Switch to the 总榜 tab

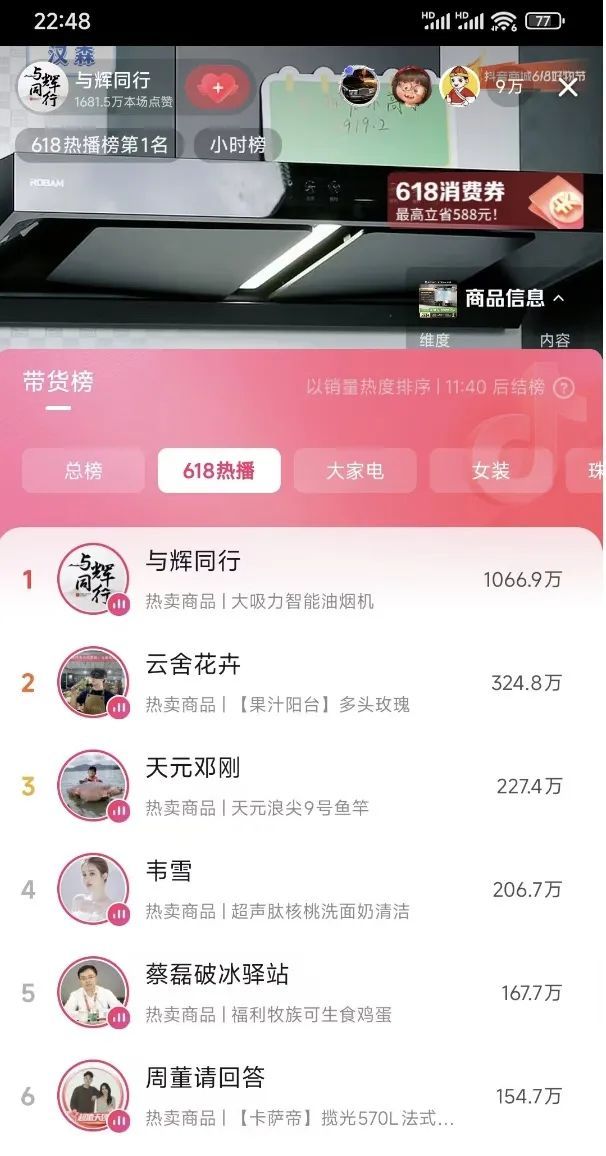pos(83,470)
